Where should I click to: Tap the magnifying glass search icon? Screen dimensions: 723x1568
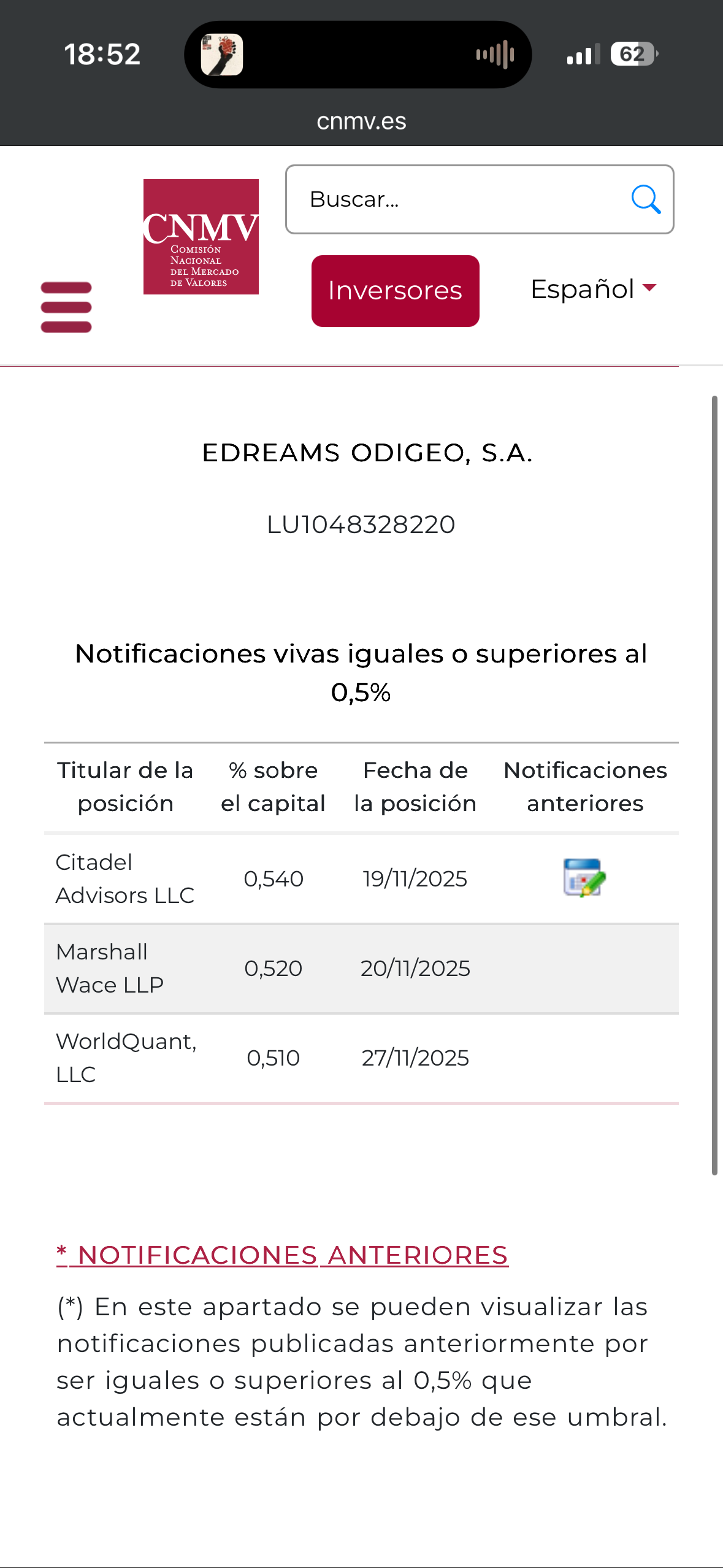[646, 199]
